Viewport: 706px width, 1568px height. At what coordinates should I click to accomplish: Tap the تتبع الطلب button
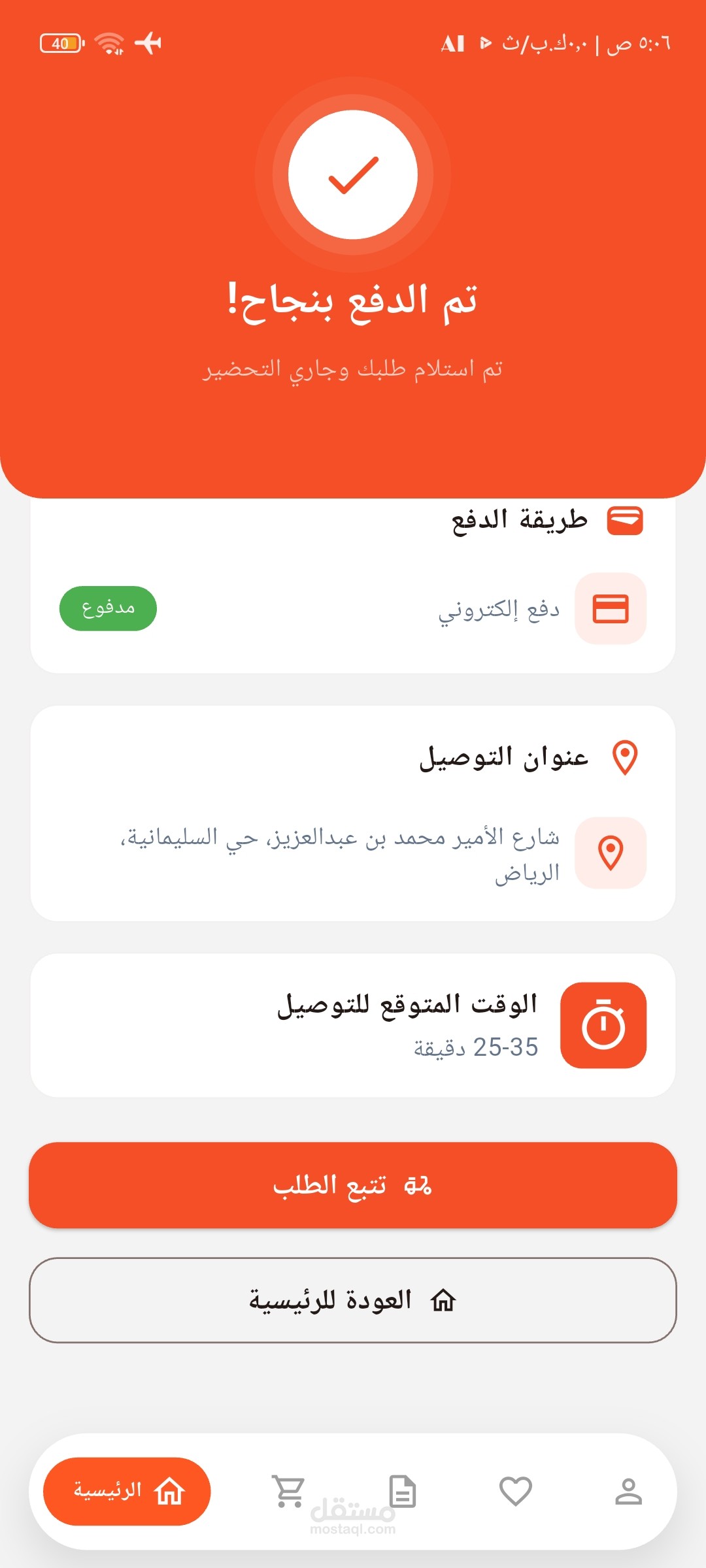coord(353,1185)
